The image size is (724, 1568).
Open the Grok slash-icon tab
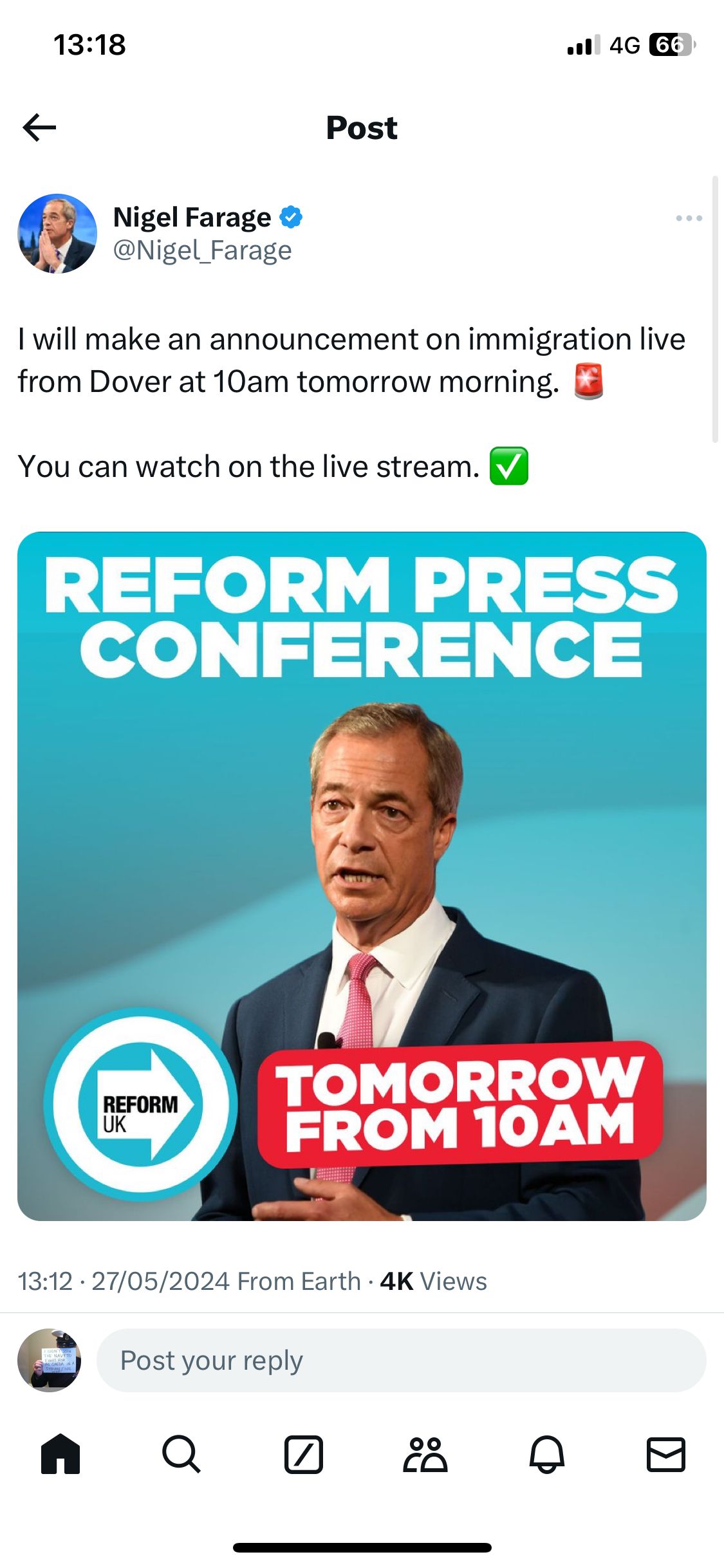coord(303,1454)
